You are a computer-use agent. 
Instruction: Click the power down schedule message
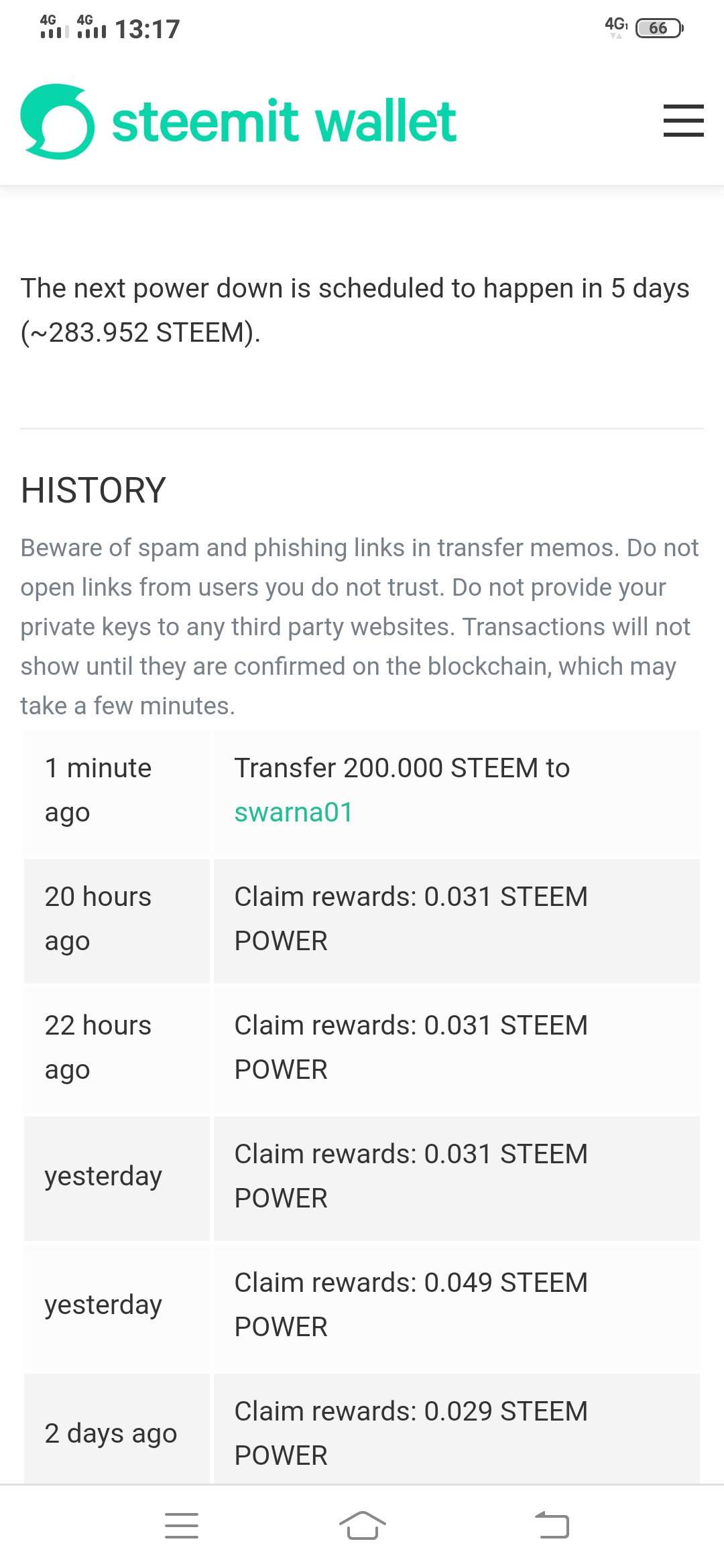click(355, 308)
